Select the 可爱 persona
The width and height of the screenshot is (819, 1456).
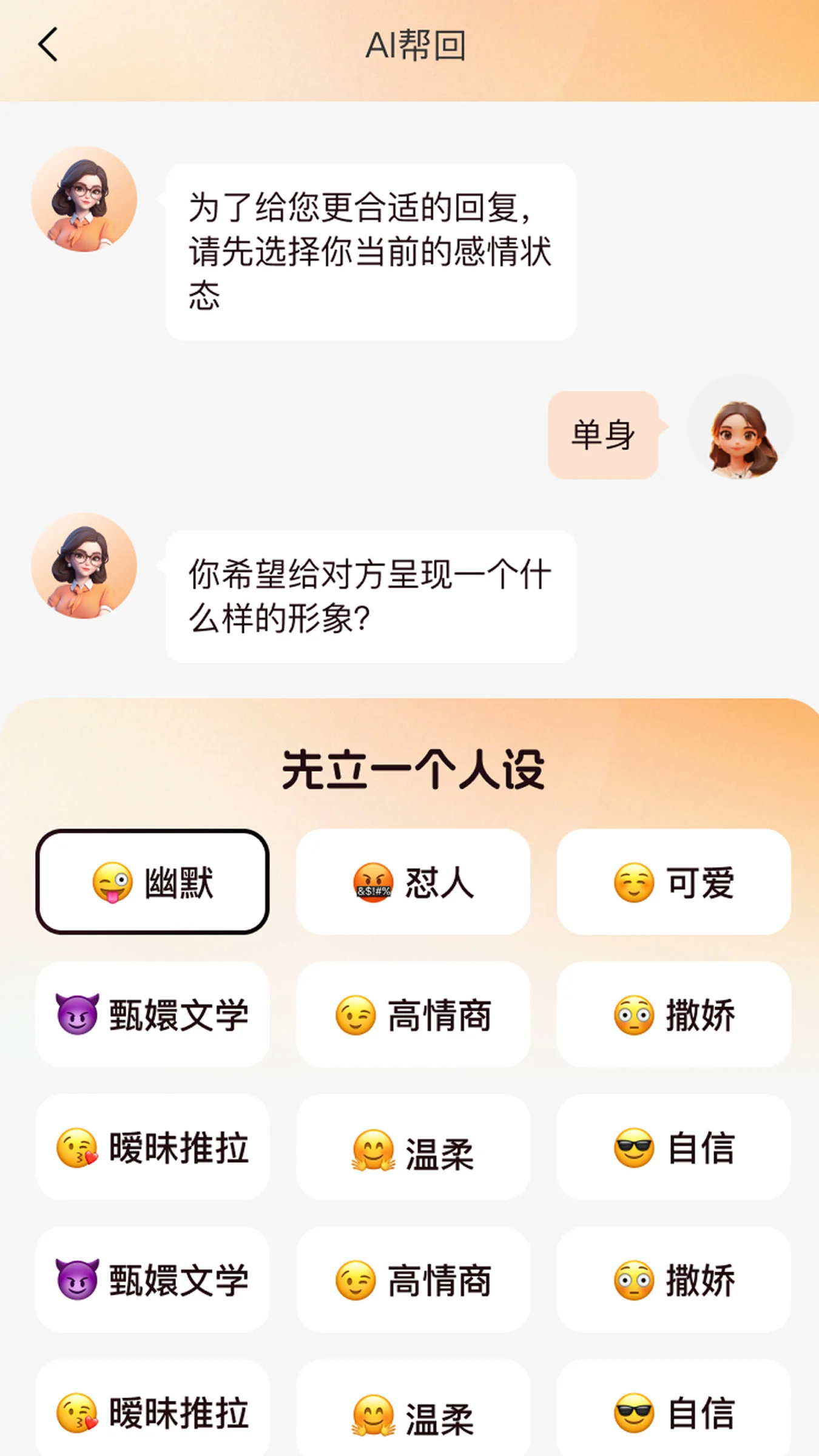tap(675, 885)
